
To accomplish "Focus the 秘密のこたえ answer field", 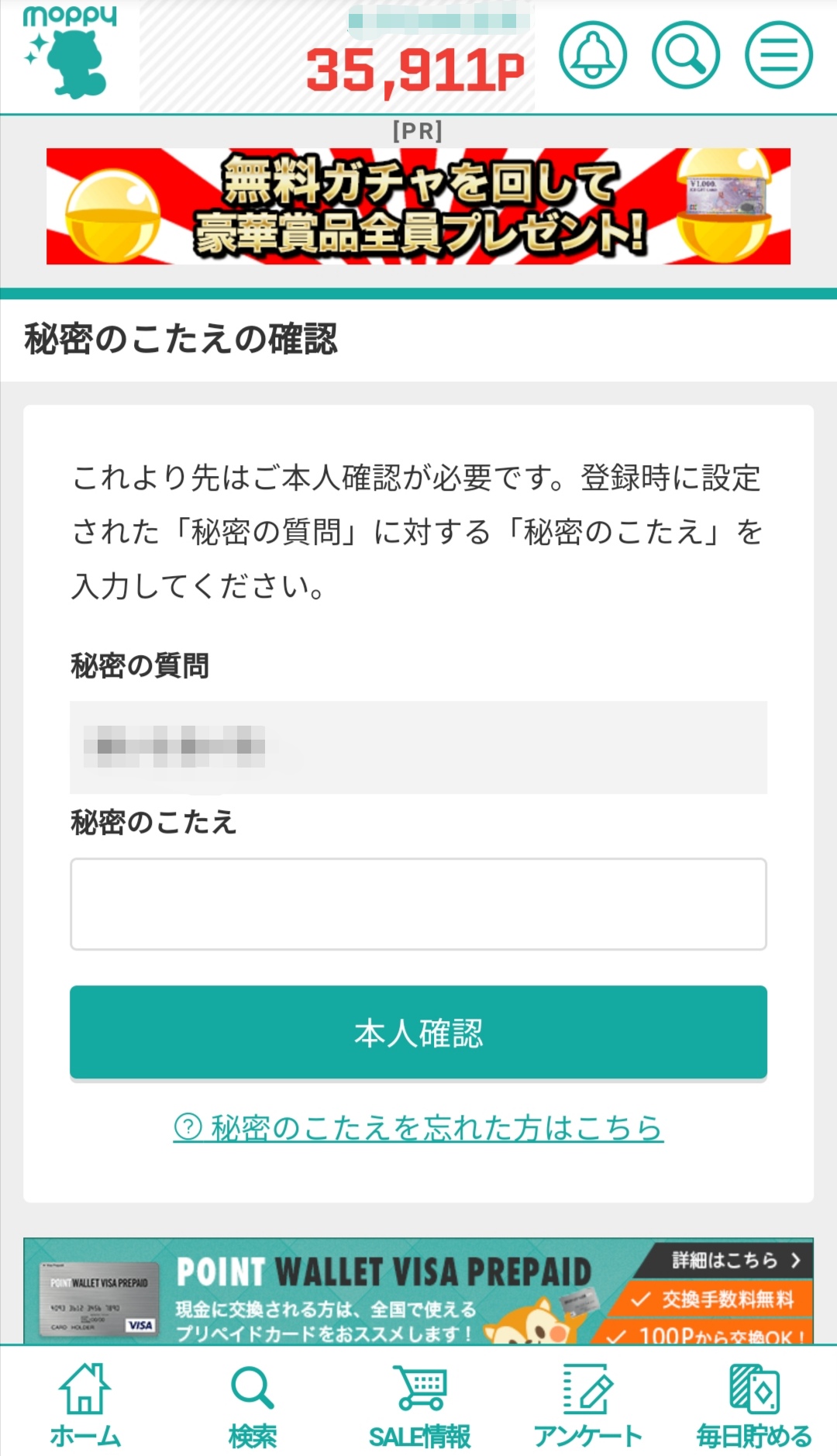I will 418,904.
